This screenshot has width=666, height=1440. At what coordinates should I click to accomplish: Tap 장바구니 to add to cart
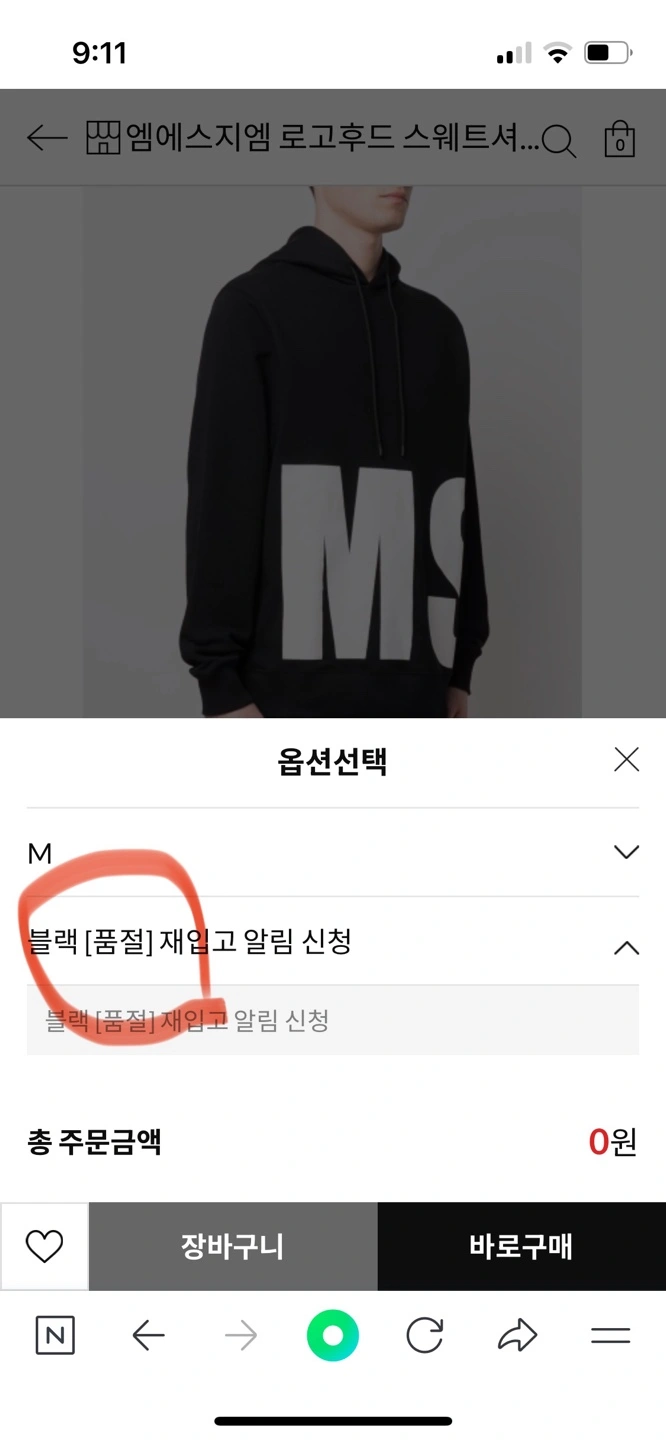coord(232,1246)
